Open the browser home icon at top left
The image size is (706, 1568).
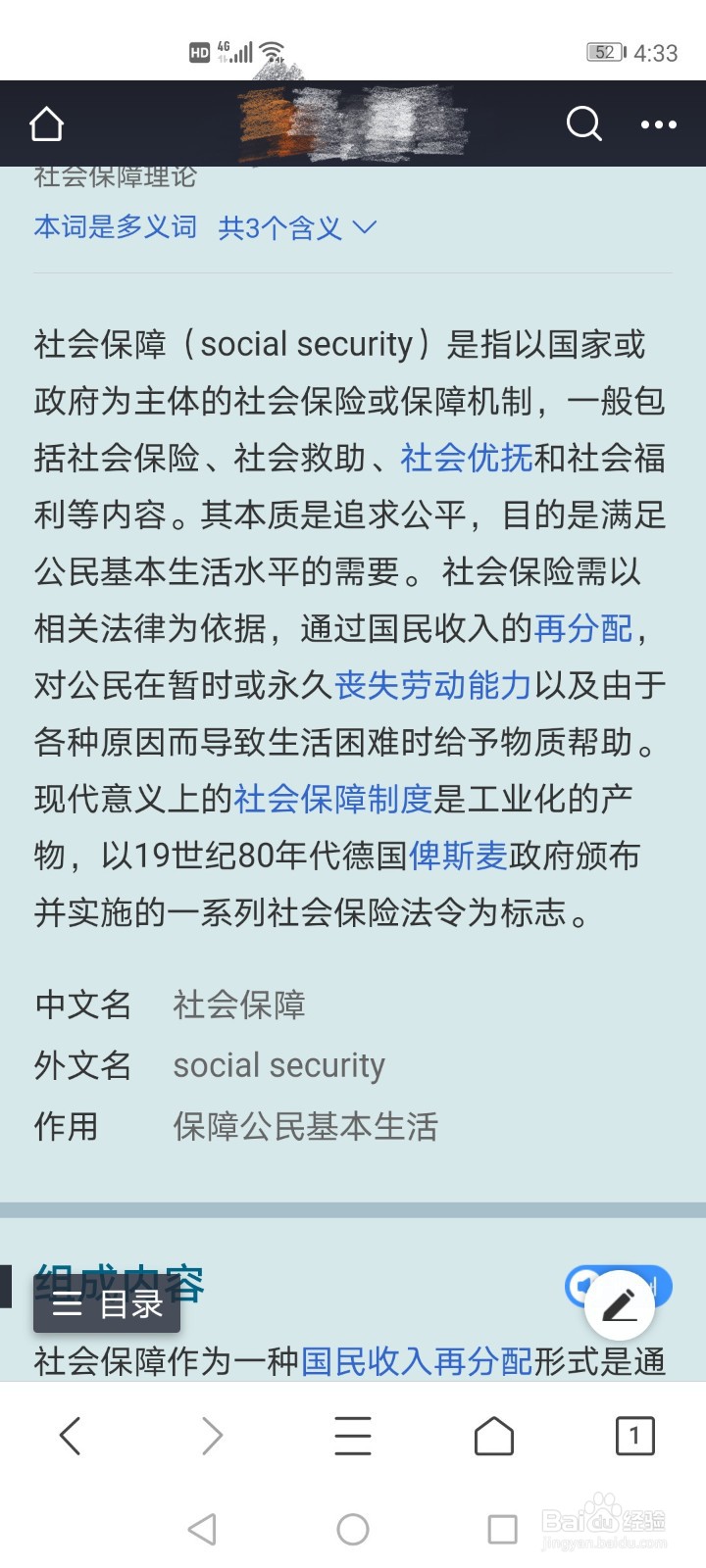tap(45, 124)
